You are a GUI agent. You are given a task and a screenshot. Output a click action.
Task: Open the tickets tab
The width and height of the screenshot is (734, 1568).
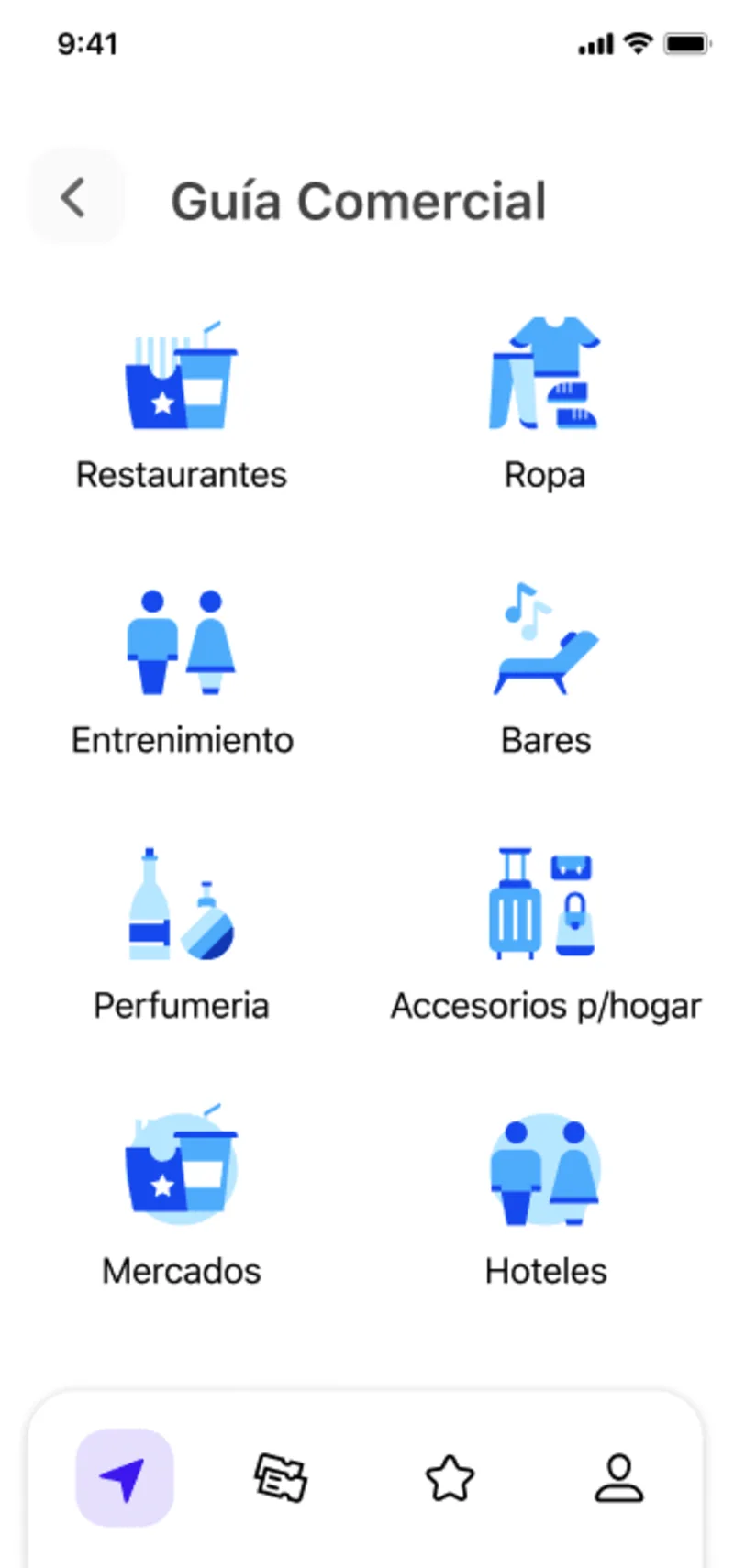click(x=280, y=1477)
